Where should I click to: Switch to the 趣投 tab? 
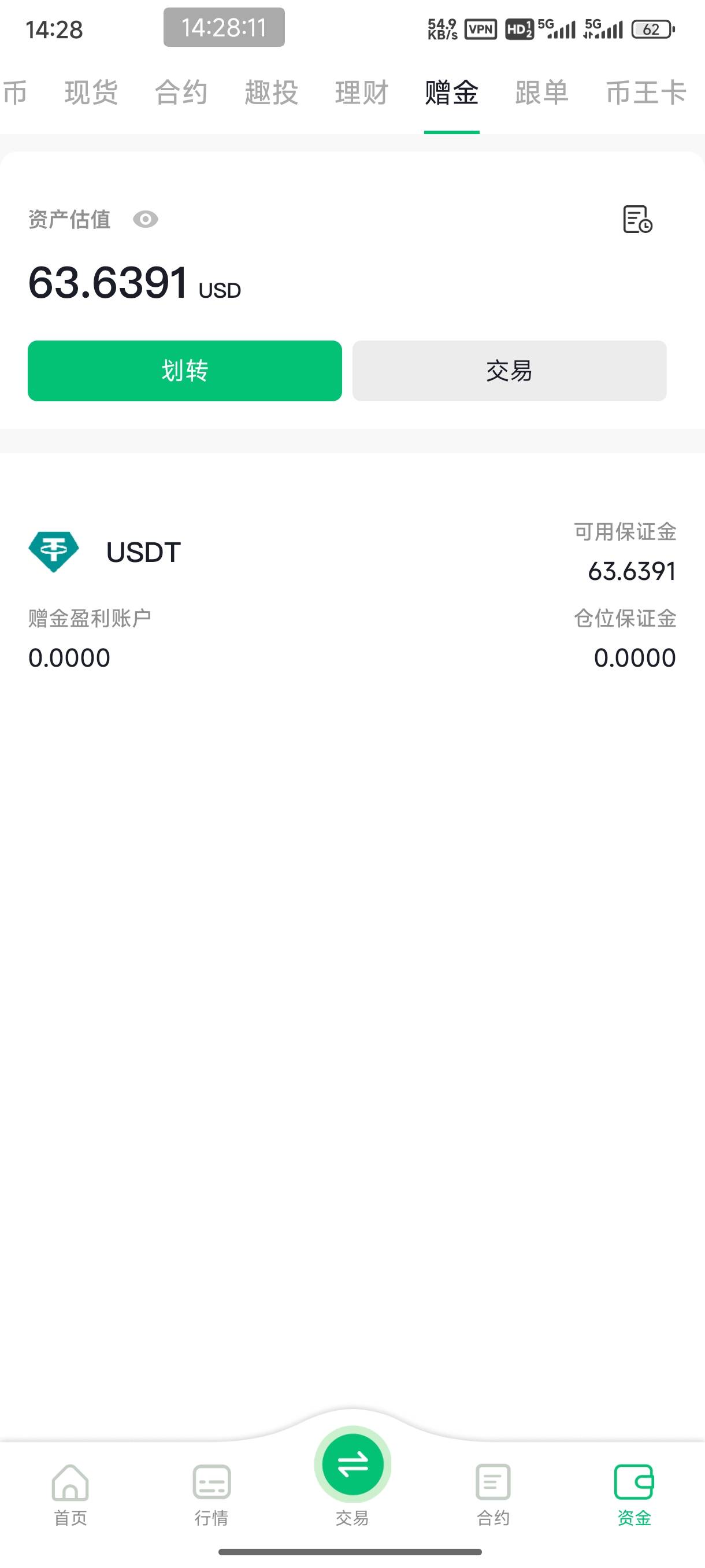[x=271, y=93]
